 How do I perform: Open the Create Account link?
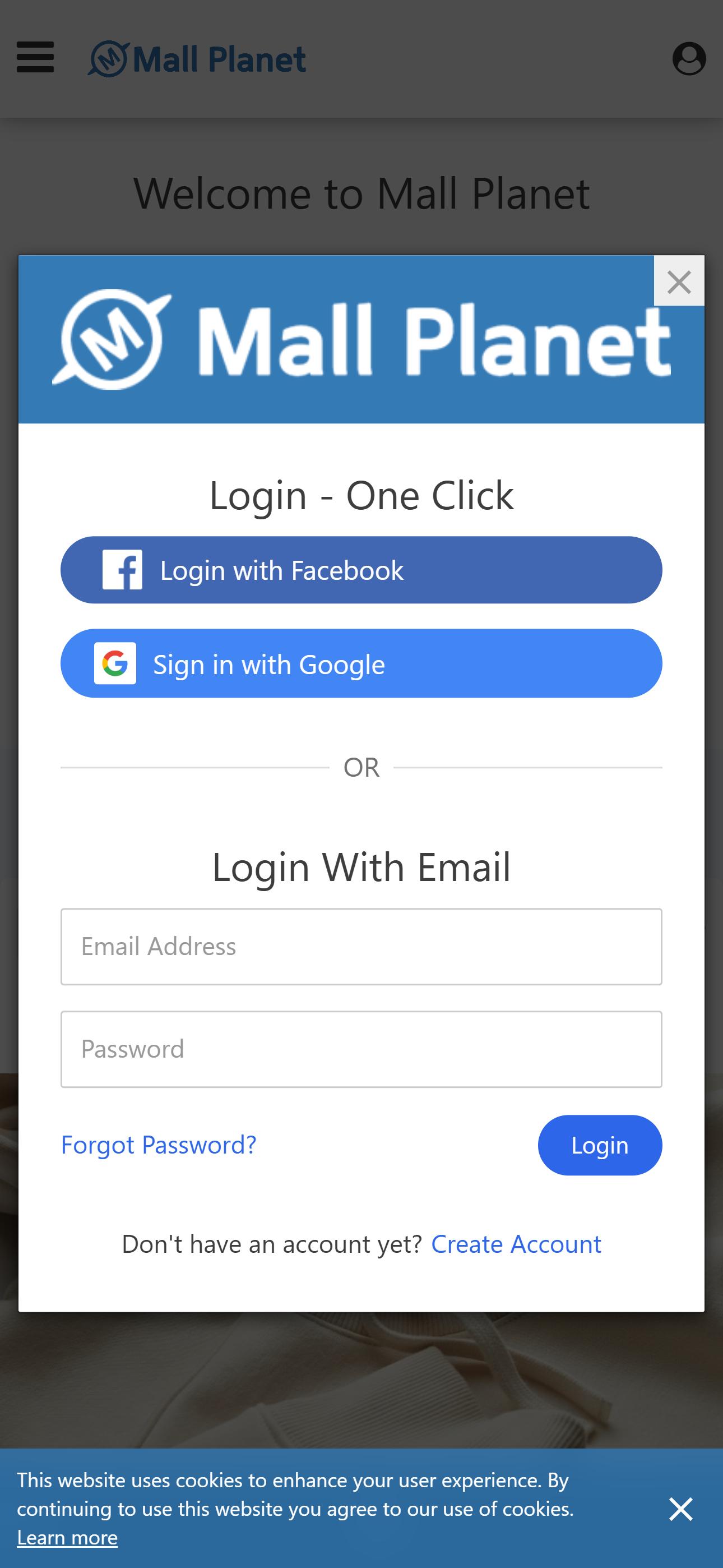pos(516,1243)
